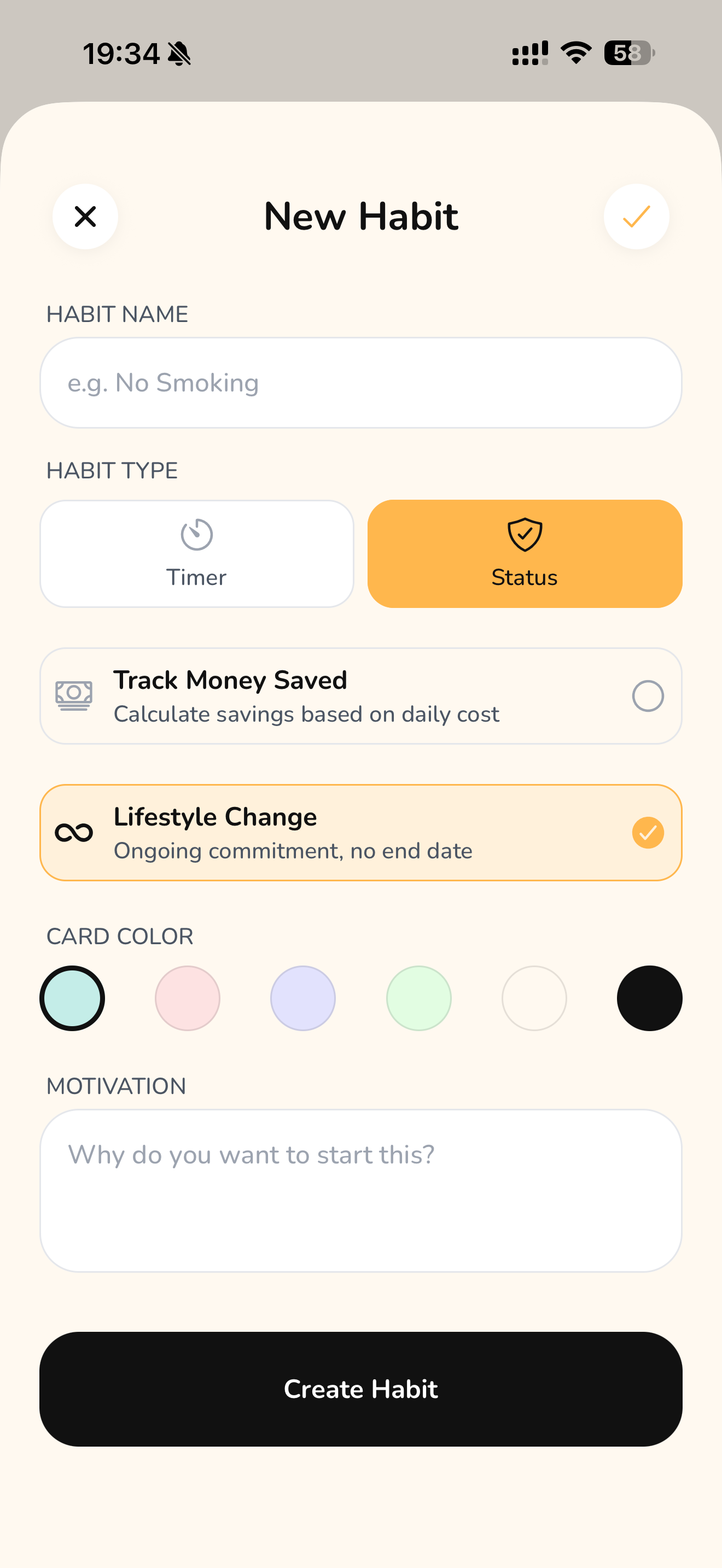
Task: Close the New Habit sheet
Action: click(x=85, y=217)
